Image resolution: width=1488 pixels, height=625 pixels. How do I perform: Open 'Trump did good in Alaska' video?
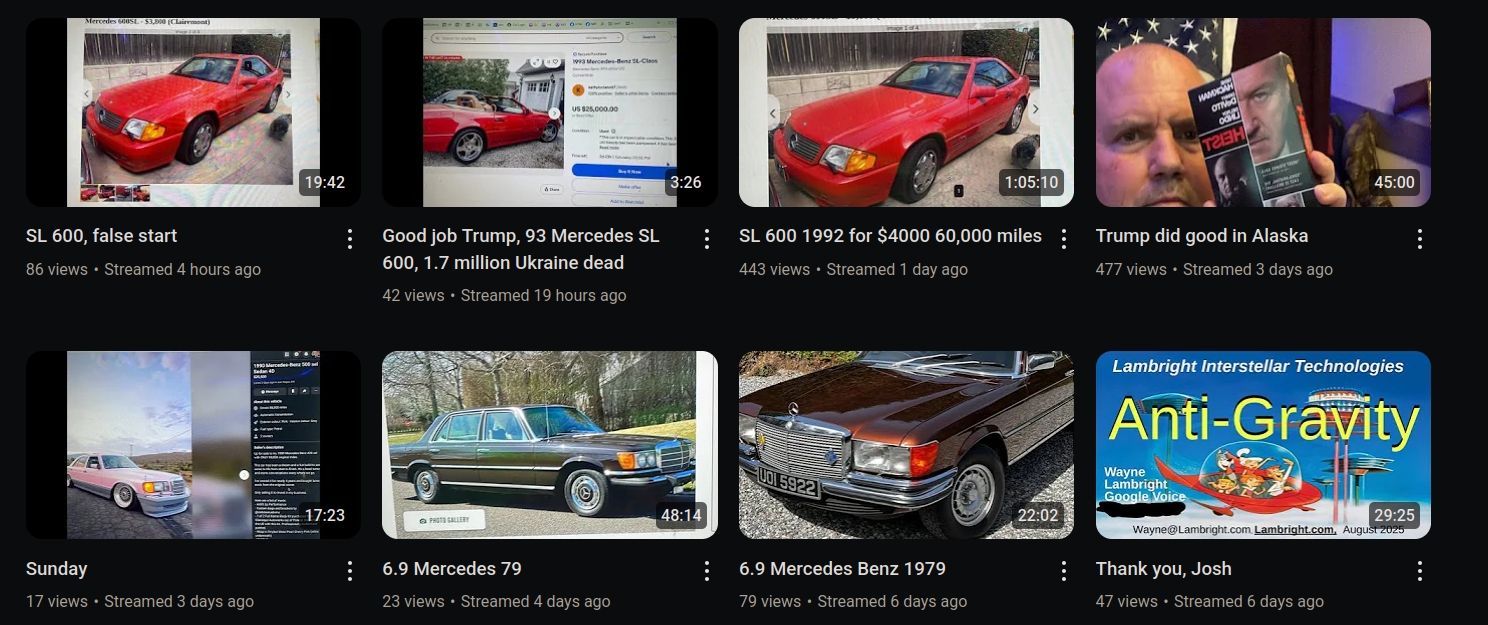tap(1263, 113)
